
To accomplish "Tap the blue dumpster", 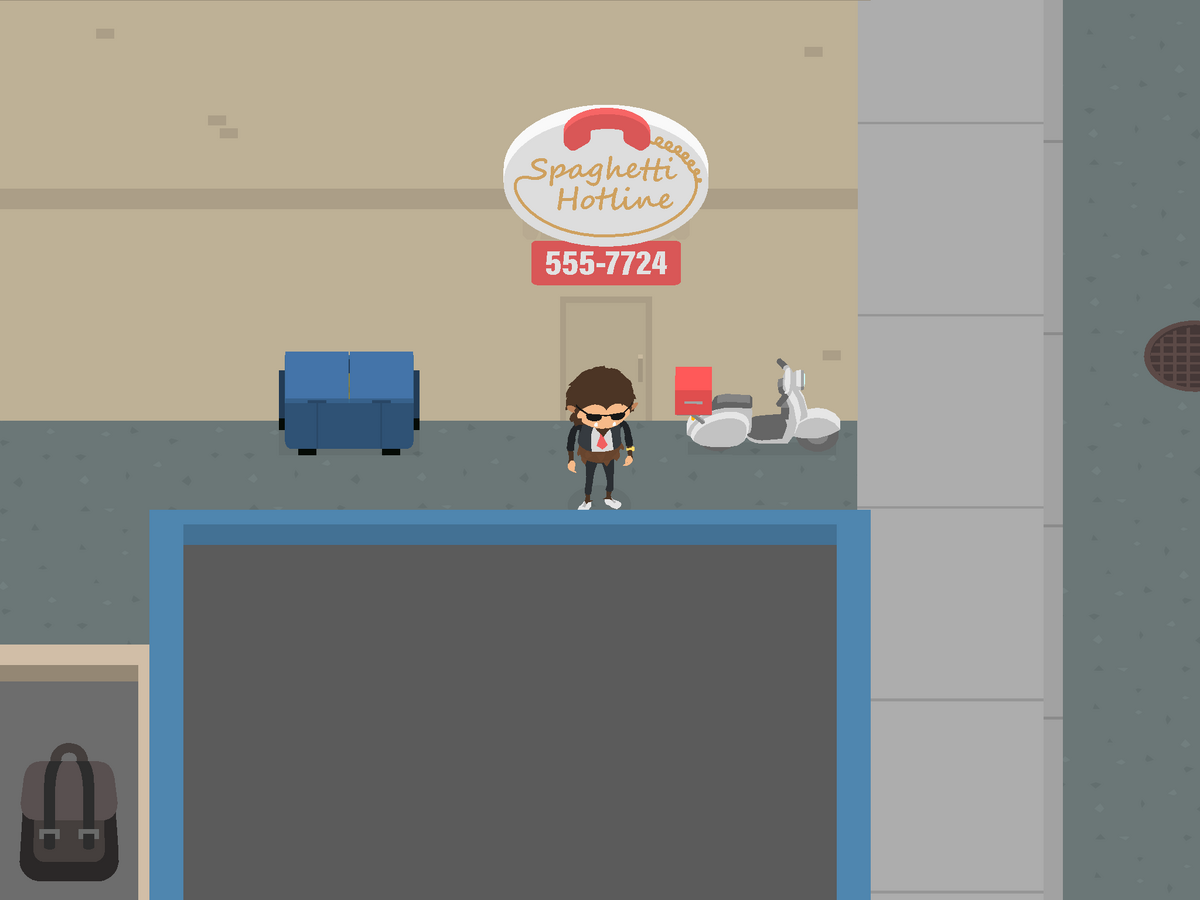I will click(x=348, y=401).
